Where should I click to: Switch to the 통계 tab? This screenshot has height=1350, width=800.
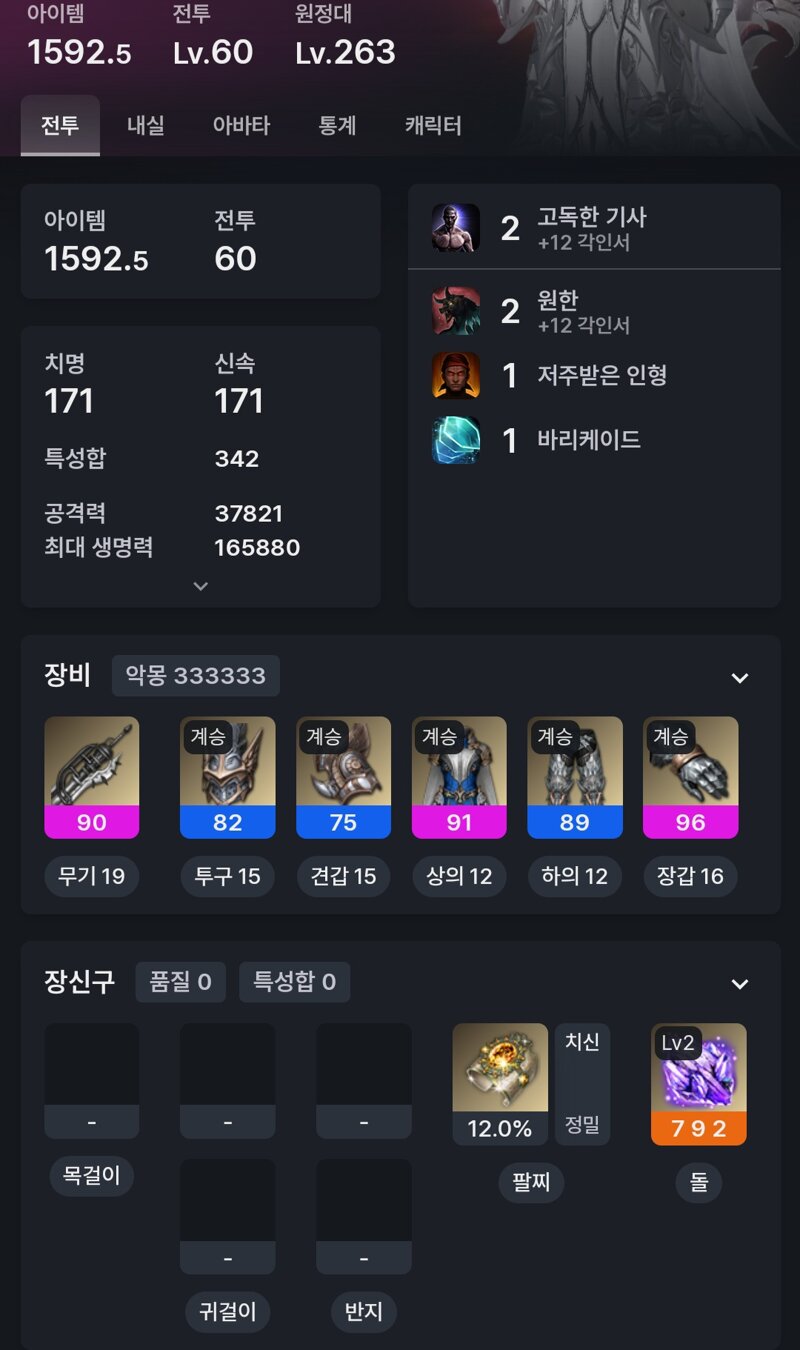pos(337,126)
